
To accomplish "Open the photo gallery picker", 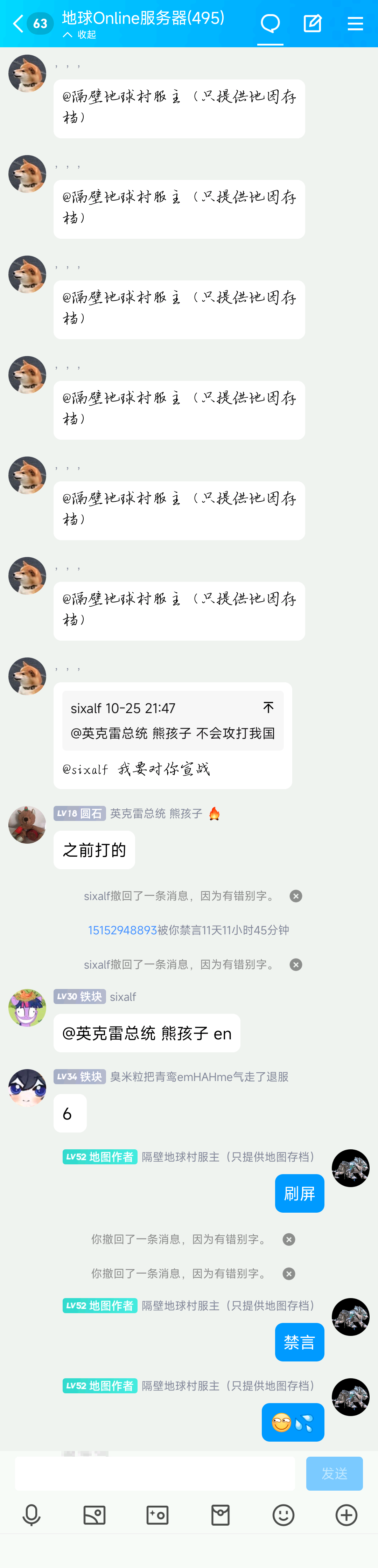I will tap(94, 1515).
